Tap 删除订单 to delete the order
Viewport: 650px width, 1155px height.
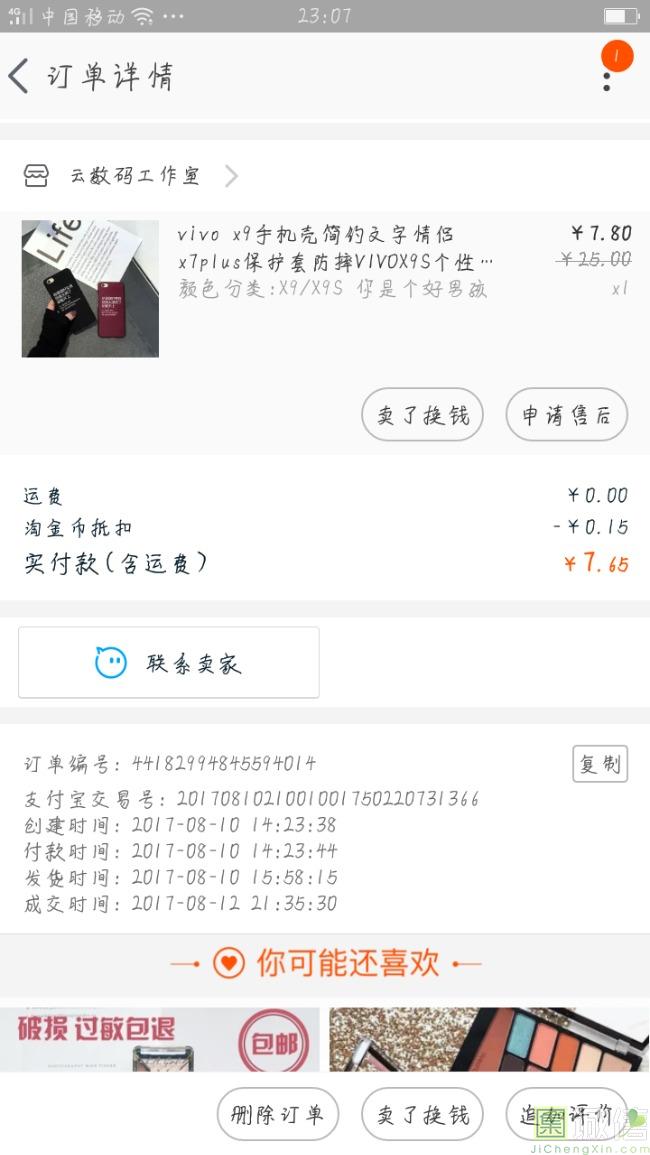click(x=278, y=1114)
